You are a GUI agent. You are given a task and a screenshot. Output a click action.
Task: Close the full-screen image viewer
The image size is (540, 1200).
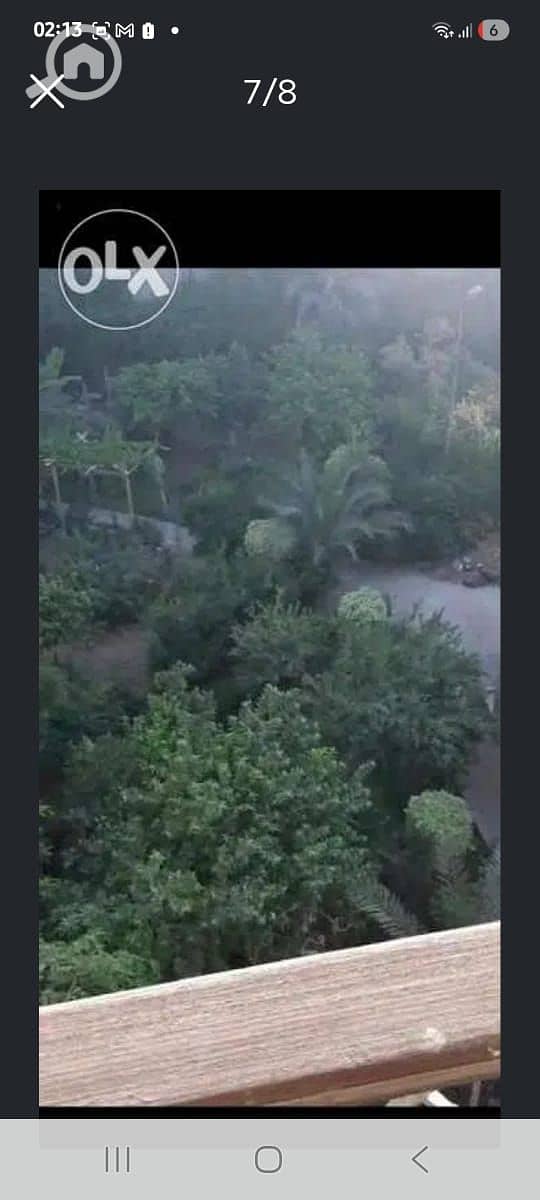pyautogui.click(x=45, y=91)
